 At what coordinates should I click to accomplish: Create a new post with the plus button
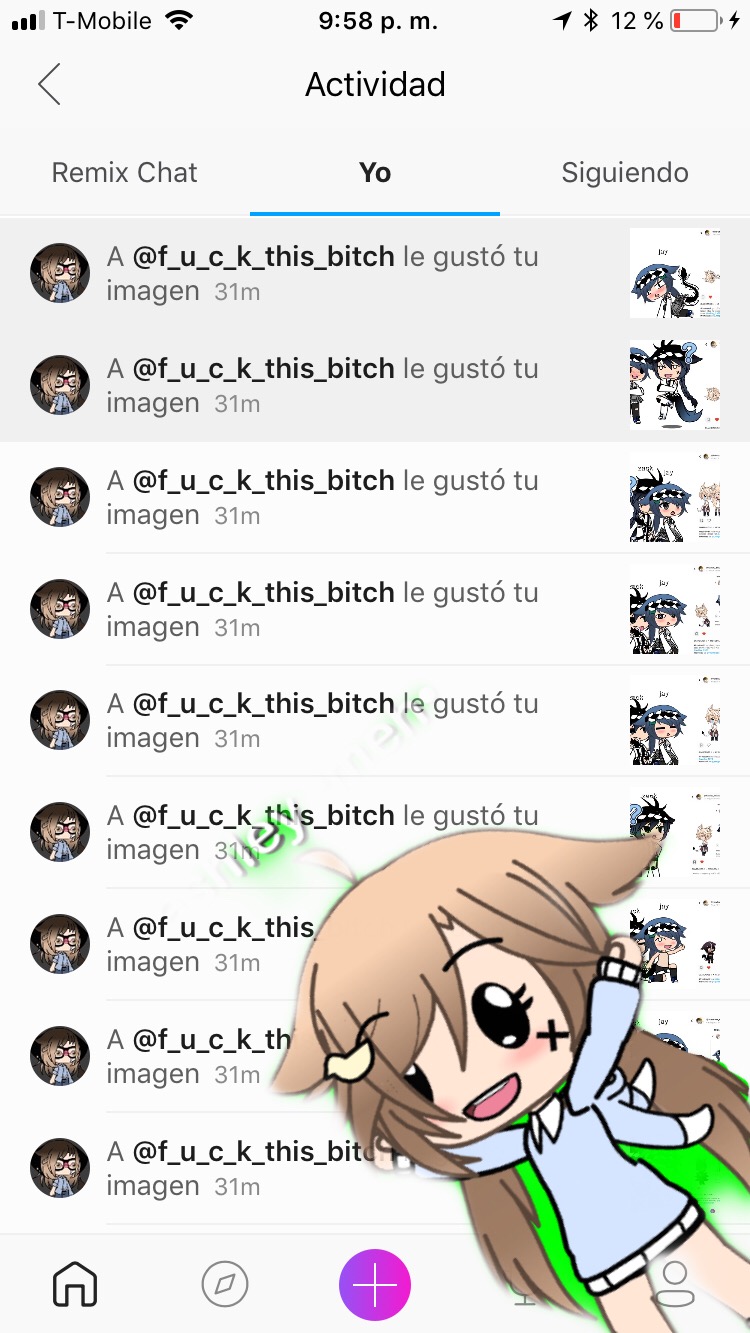pos(375,1284)
